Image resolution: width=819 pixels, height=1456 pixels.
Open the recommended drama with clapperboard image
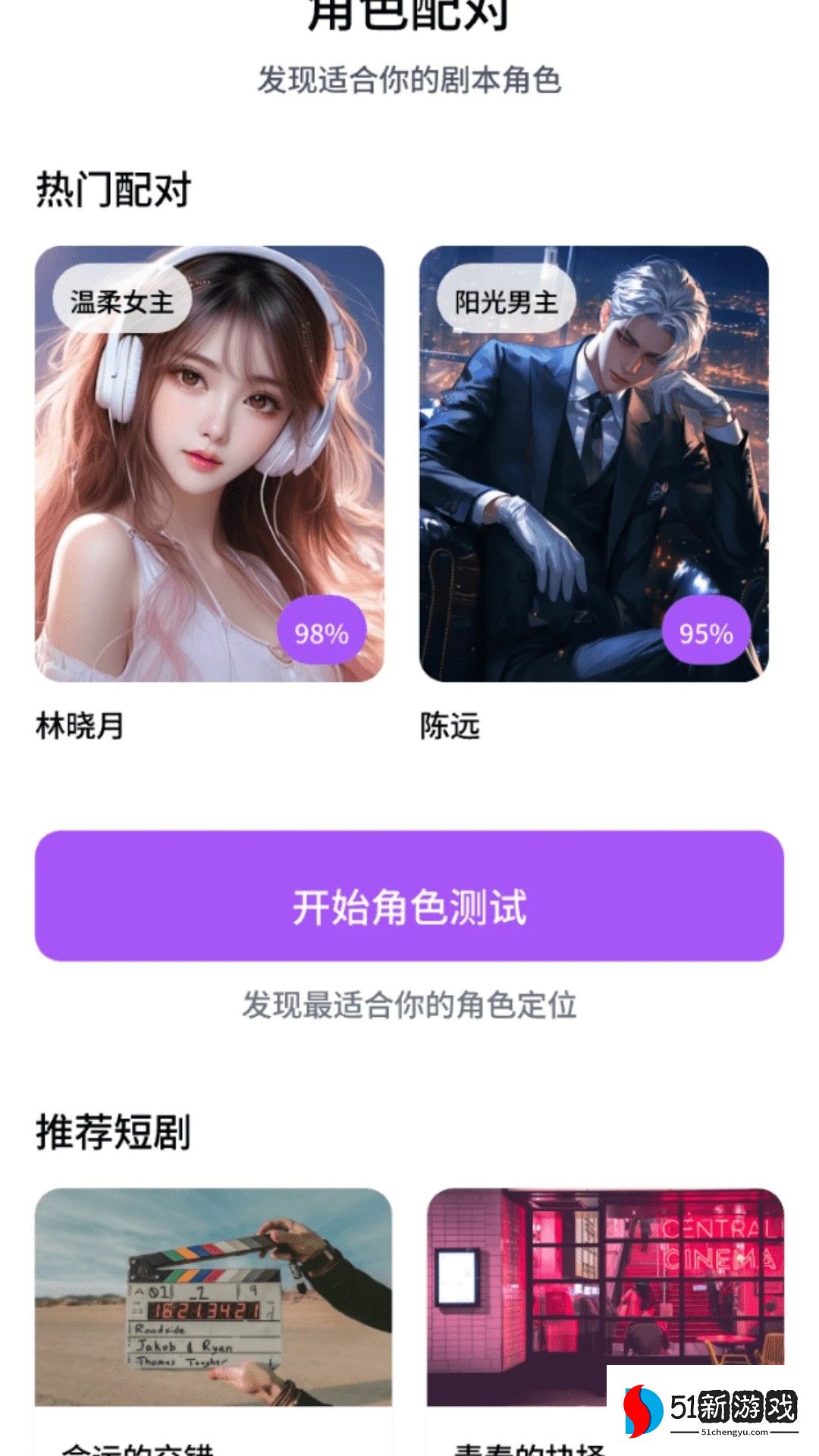click(213, 1298)
